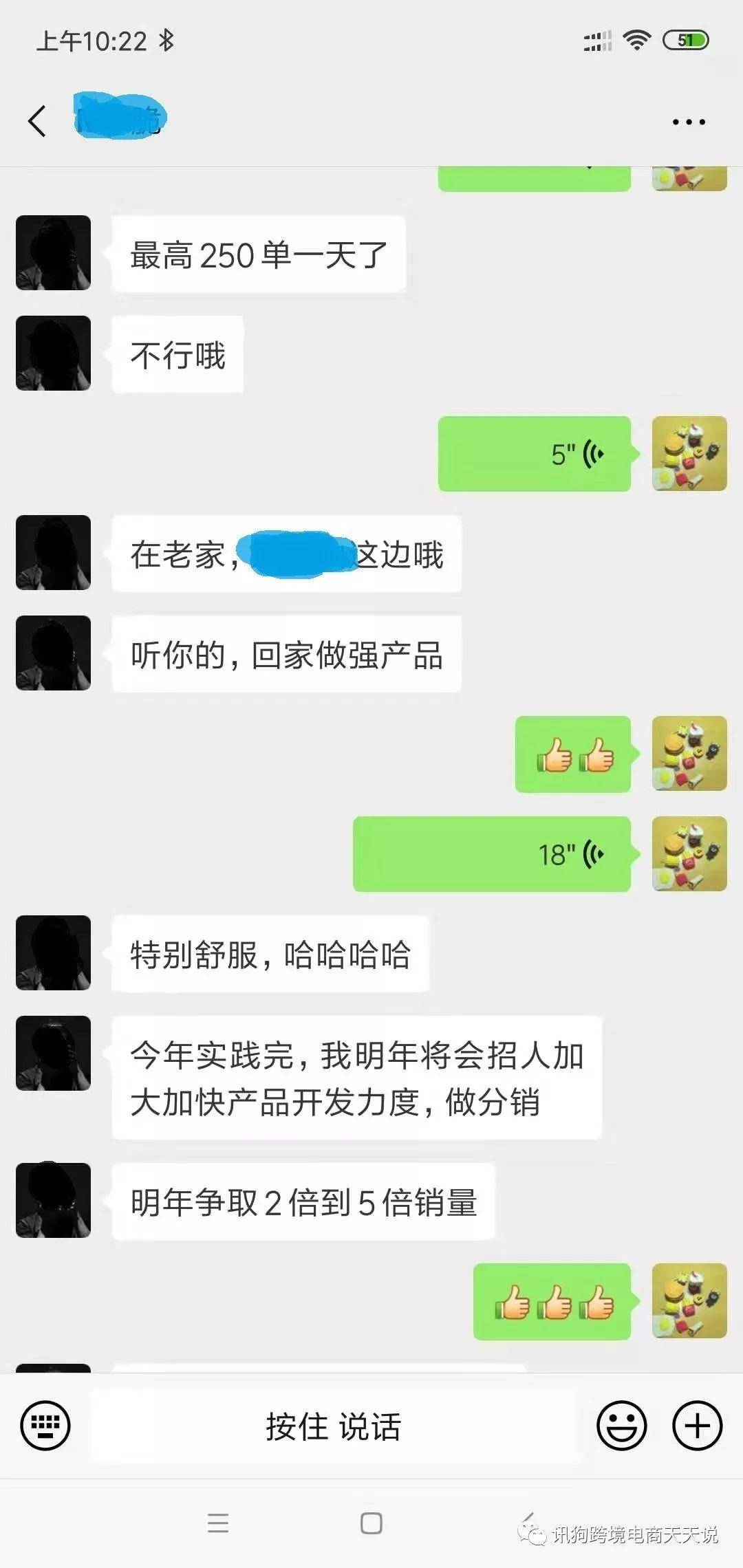
Task: Switch to keyboard text input
Action: 45,1426
